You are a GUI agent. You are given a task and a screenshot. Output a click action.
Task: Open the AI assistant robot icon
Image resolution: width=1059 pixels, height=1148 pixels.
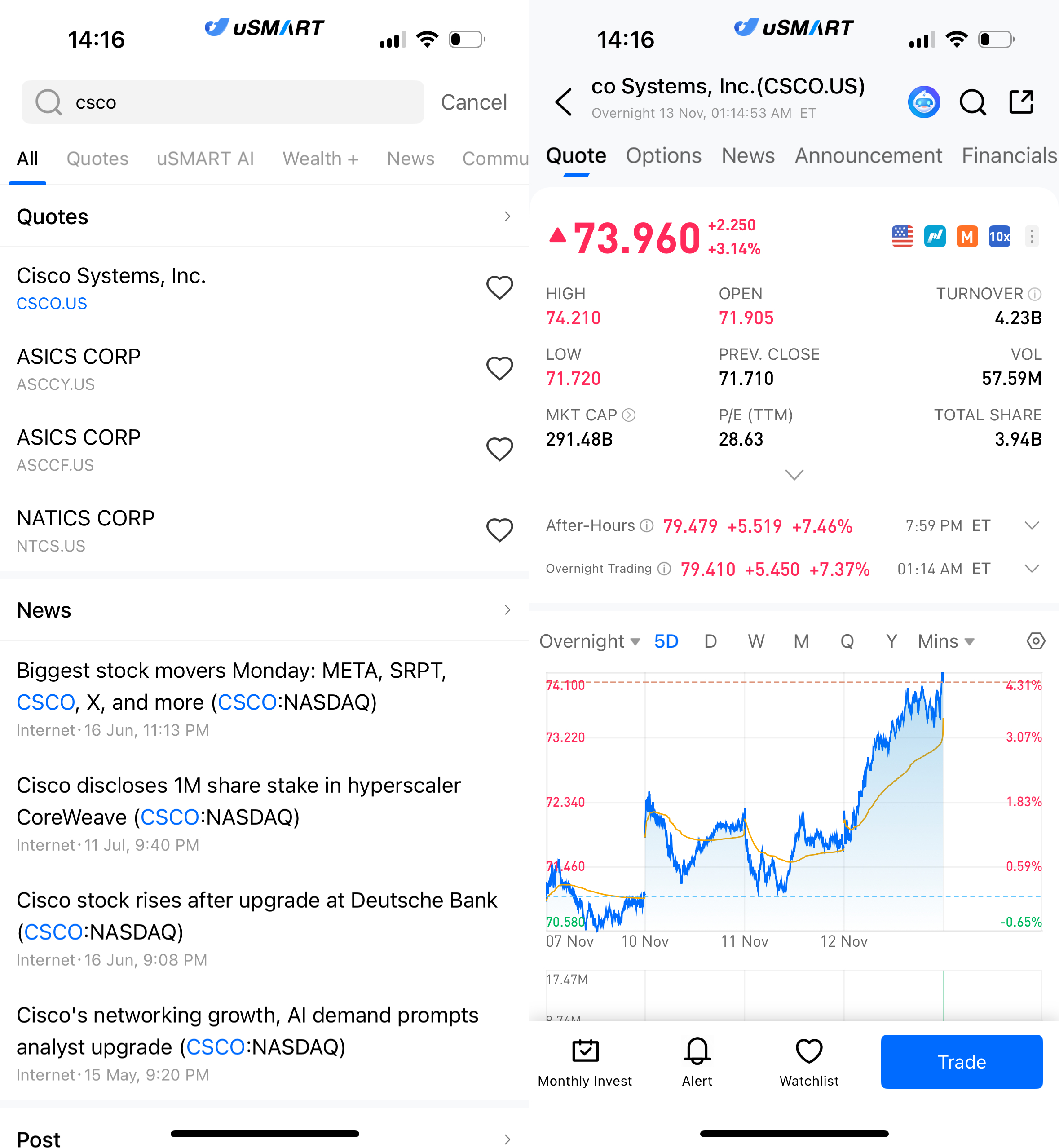point(924,102)
